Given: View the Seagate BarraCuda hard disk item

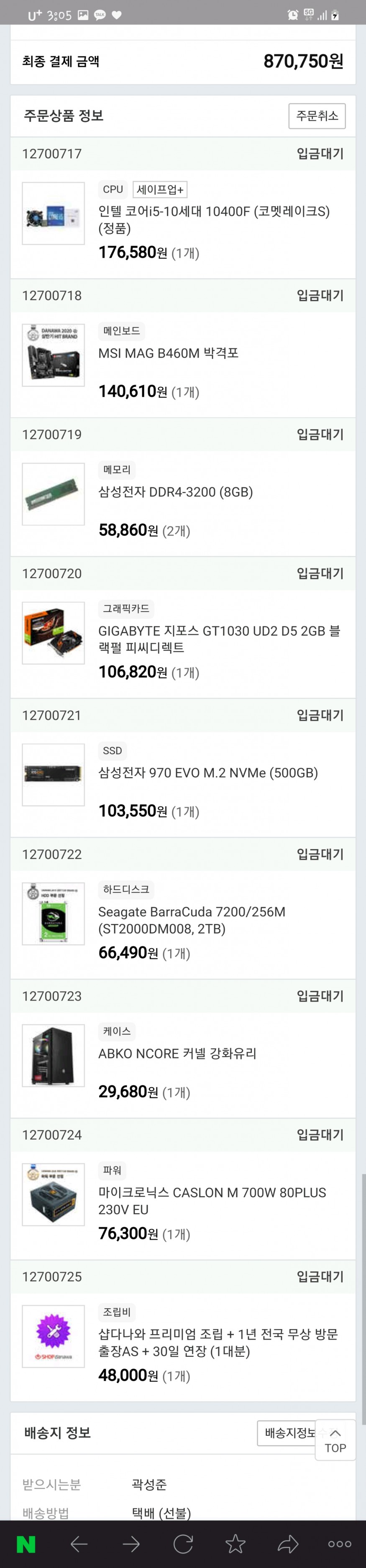Looking at the screenshot, I should point(191,920).
